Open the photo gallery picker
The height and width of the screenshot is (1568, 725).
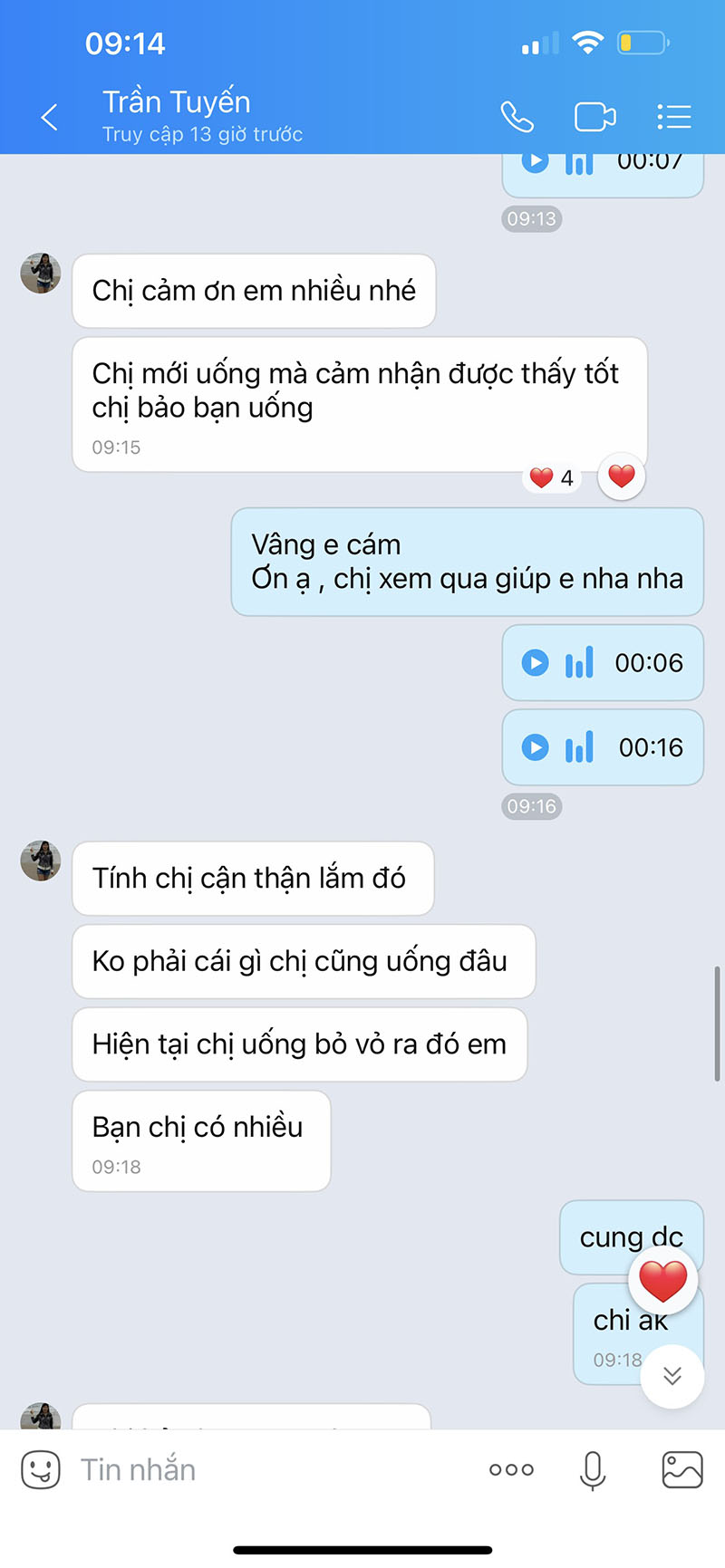pos(681,1469)
